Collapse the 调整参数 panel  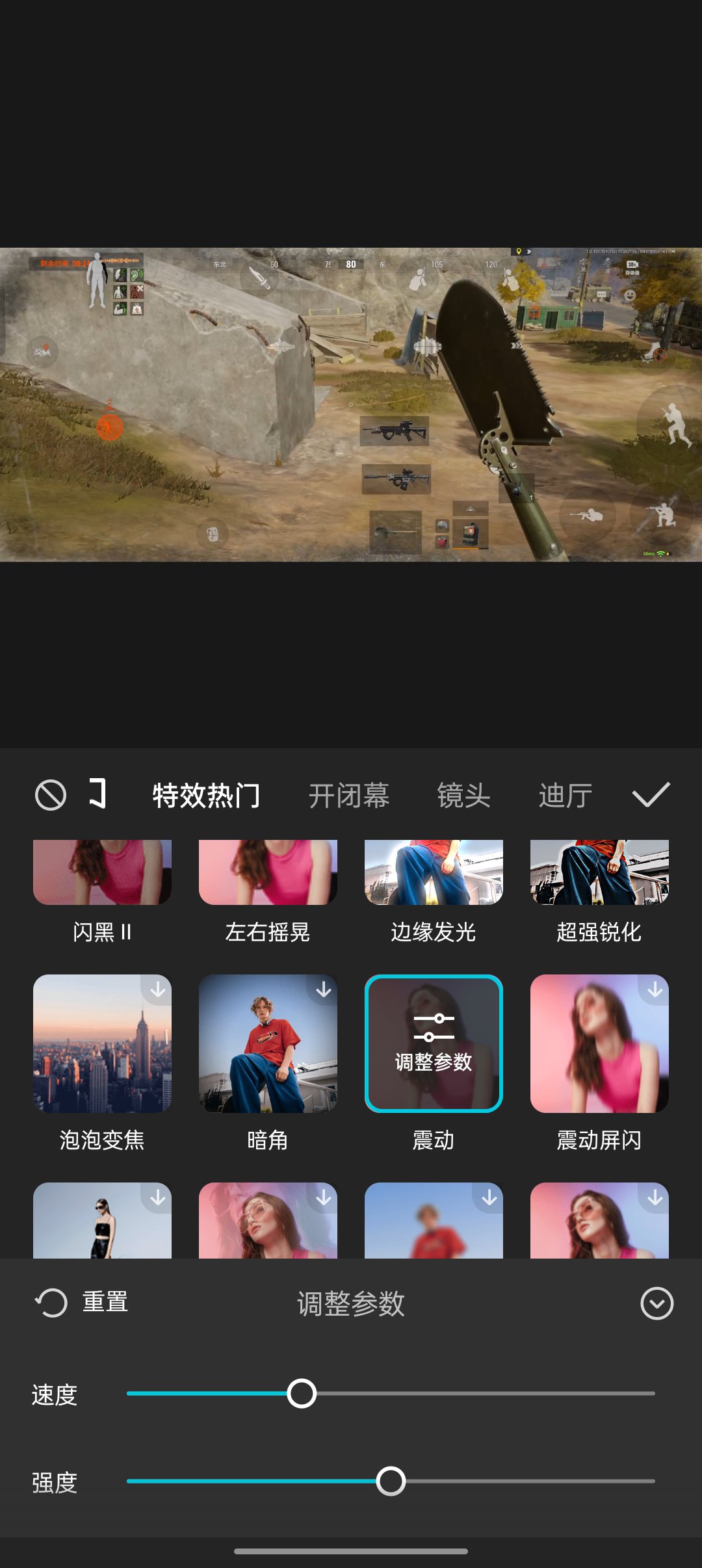[656, 1303]
